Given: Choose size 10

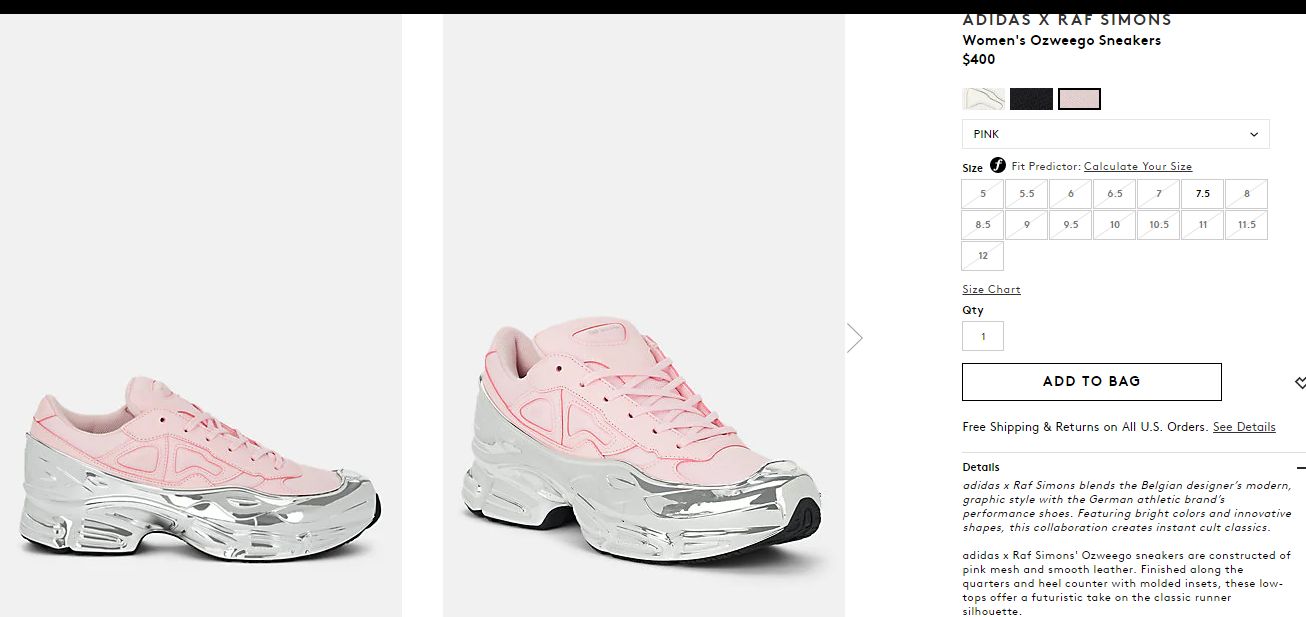Looking at the screenshot, I should 1114,225.
